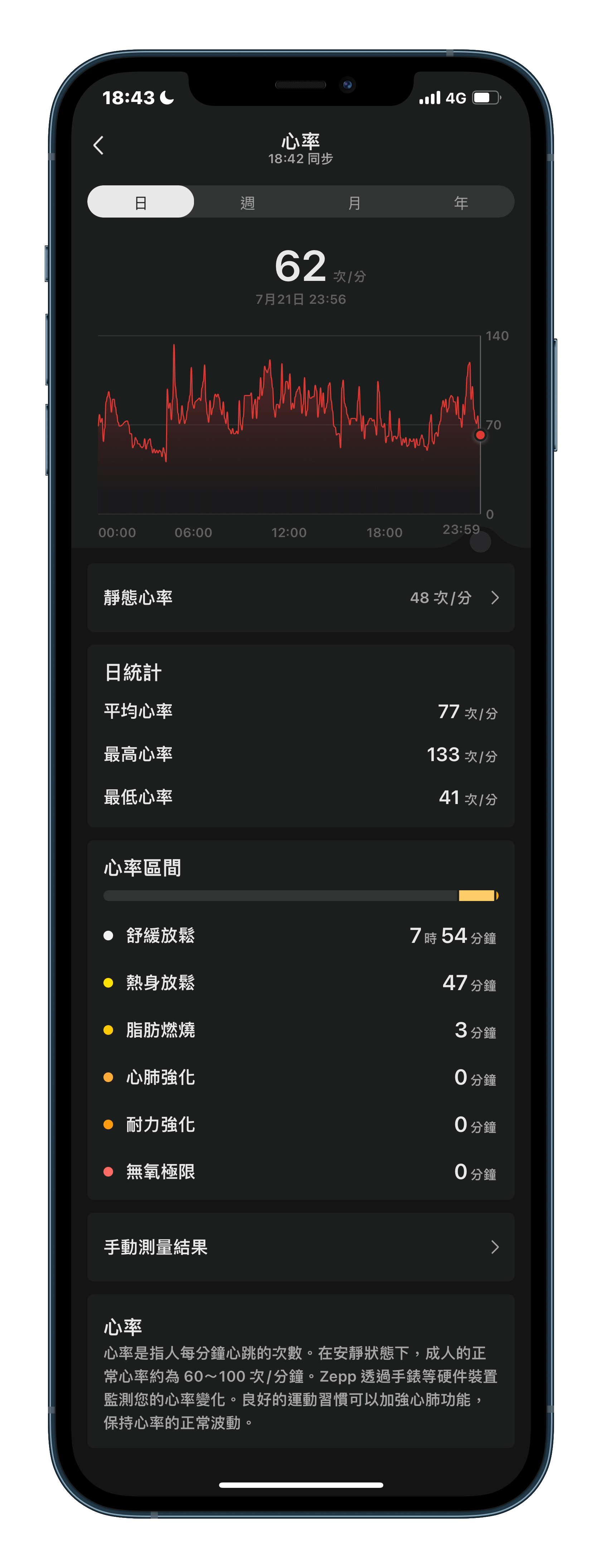
Task: Go back from the 心率 screen
Action: pos(99,146)
